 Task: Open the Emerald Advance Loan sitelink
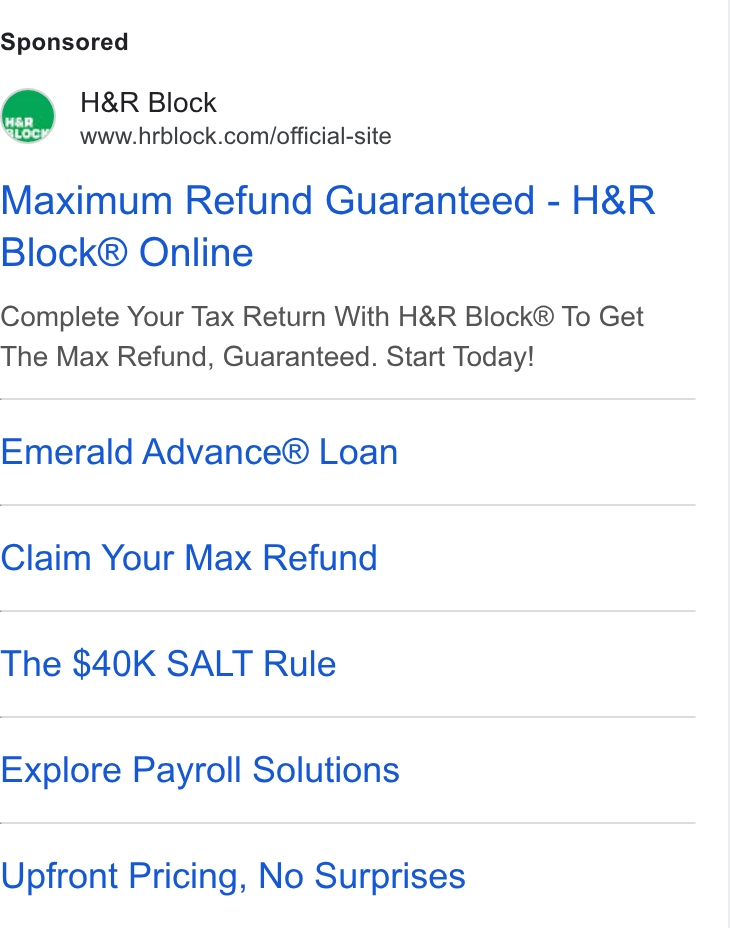point(199,452)
